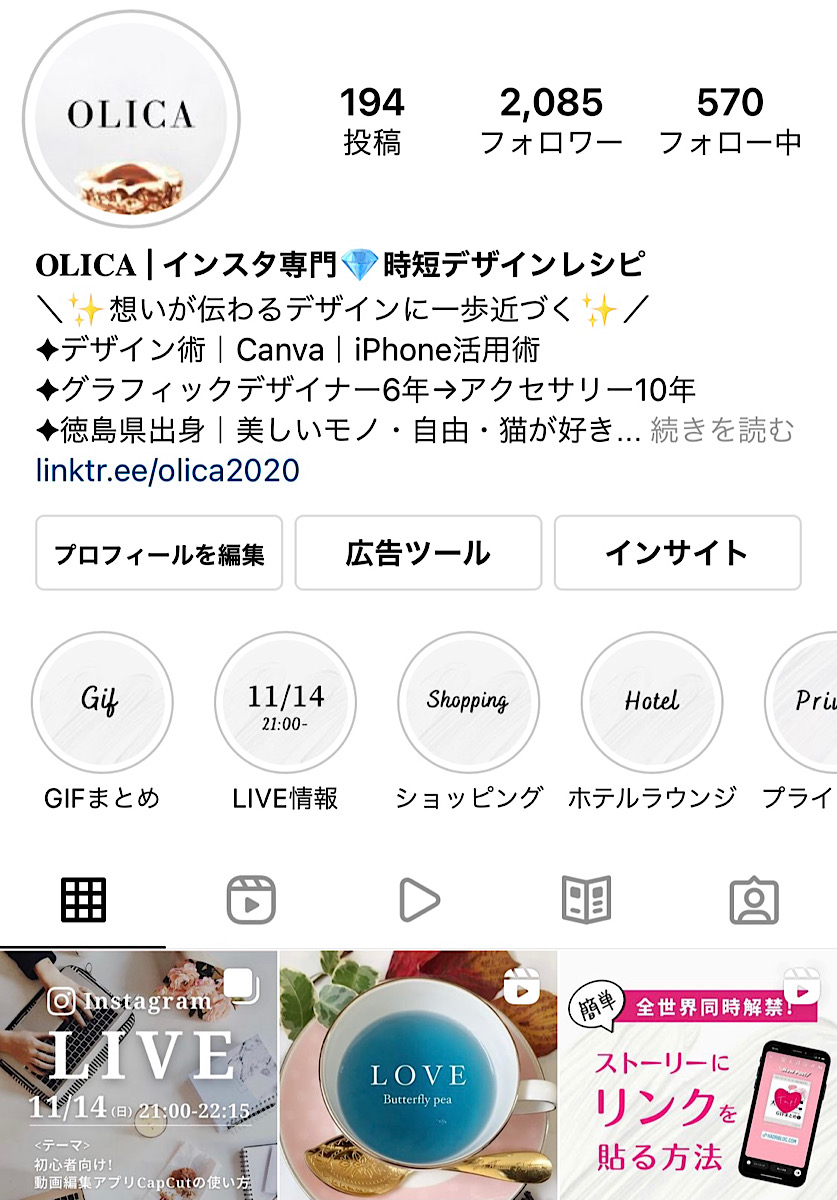Open the linktr.ee/olica2020 link
Image resolution: width=837 pixels, height=1200 pixels.
click(x=167, y=470)
